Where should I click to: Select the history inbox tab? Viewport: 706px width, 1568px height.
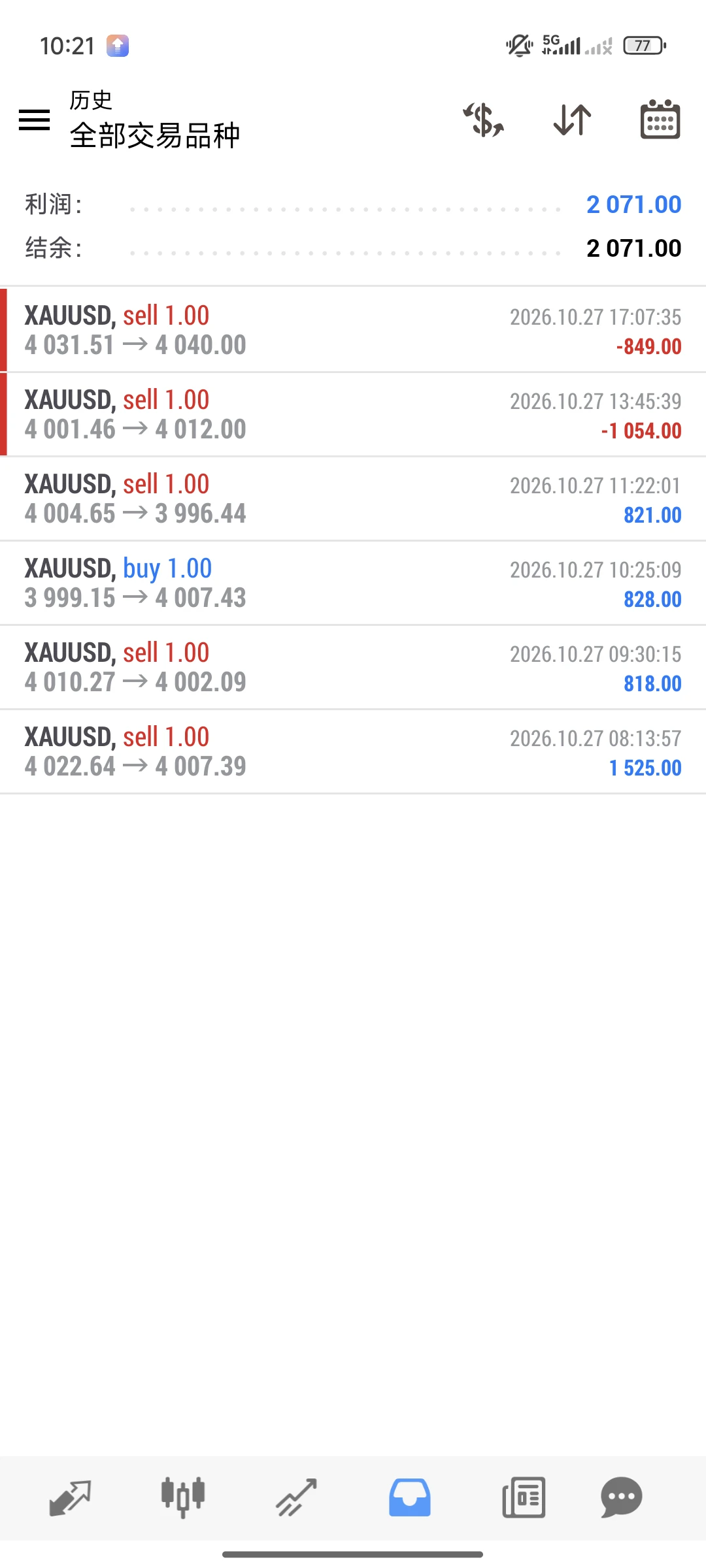(410, 1497)
